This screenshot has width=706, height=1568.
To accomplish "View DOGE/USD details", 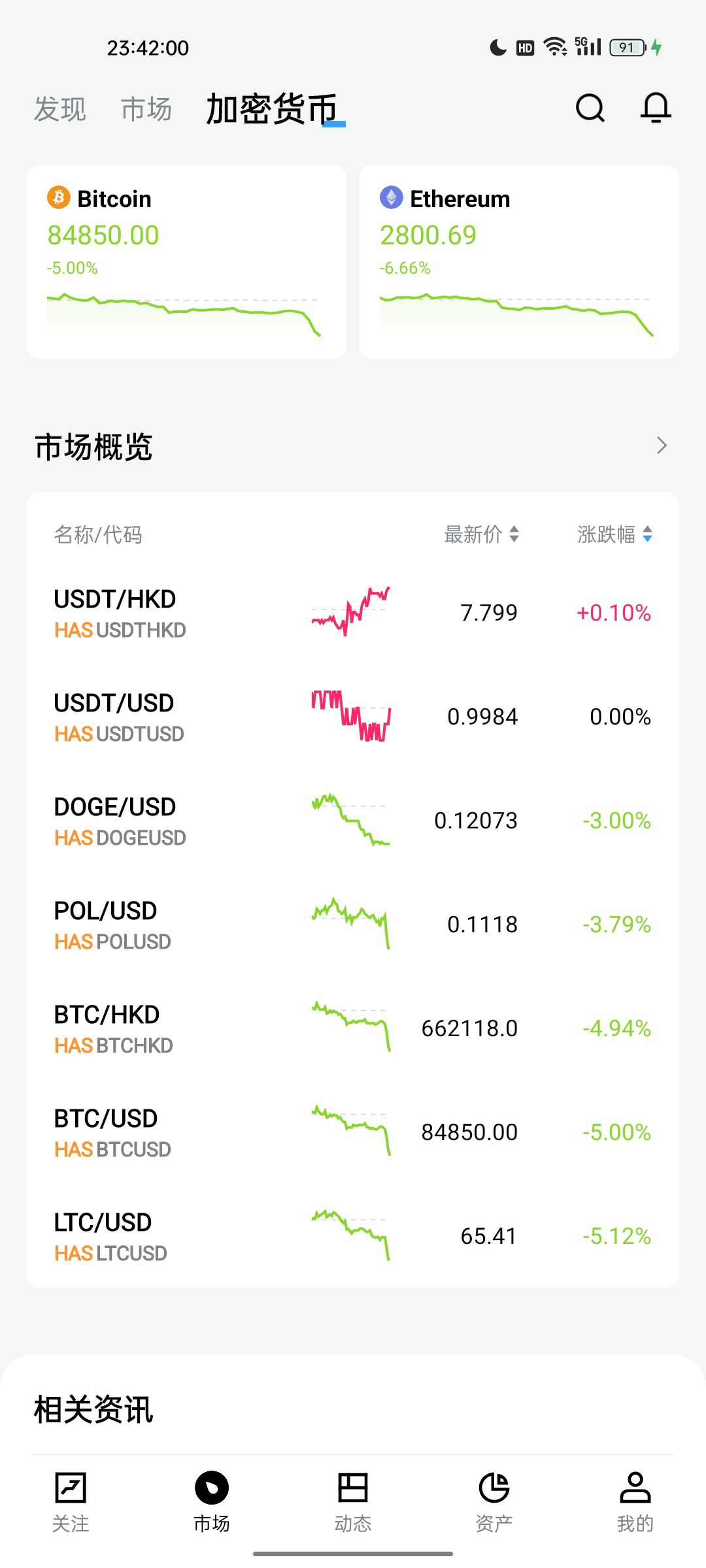I will pyautogui.click(x=353, y=821).
